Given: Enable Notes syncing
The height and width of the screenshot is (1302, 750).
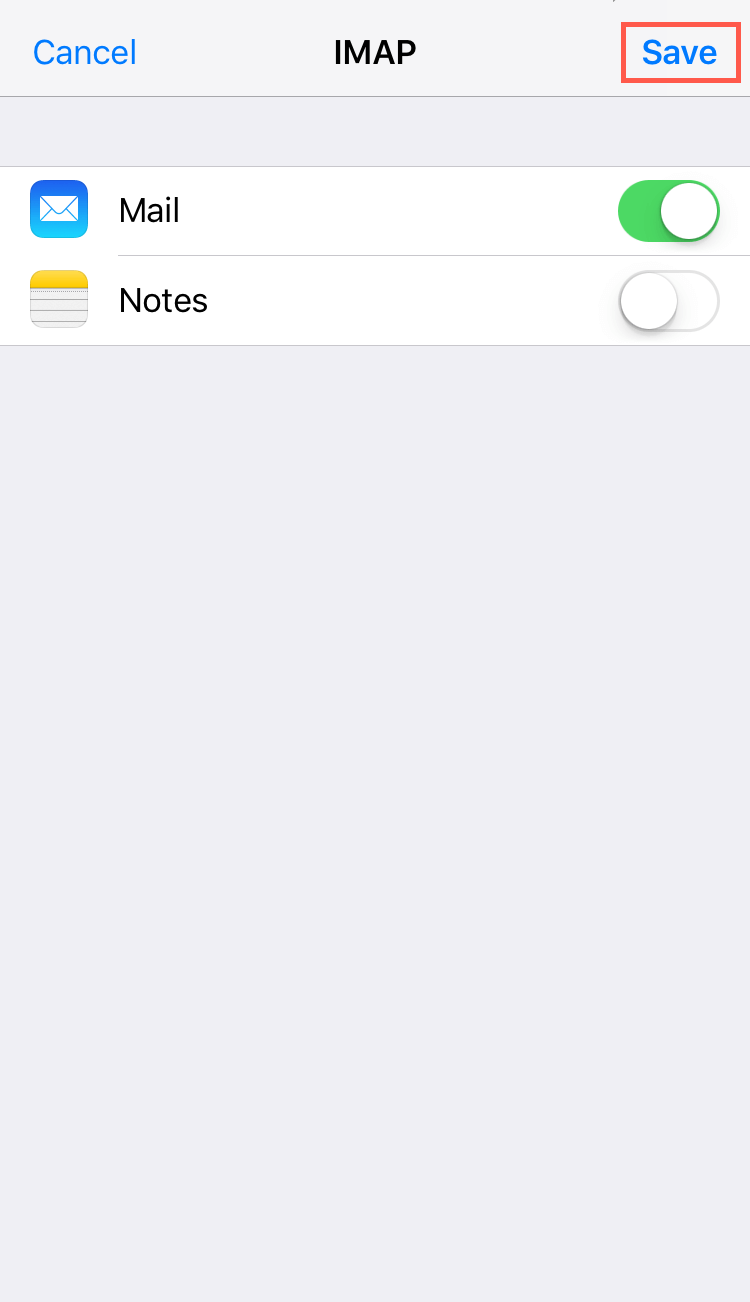Looking at the screenshot, I should 669,301.
